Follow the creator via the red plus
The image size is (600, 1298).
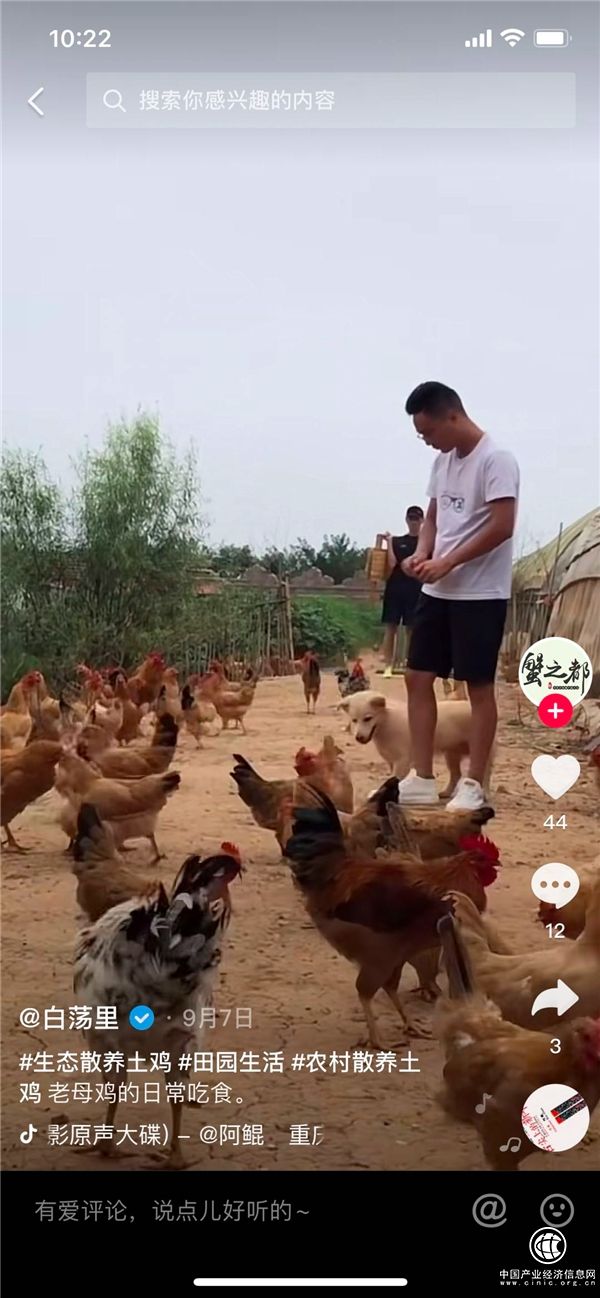coord(555,712)
